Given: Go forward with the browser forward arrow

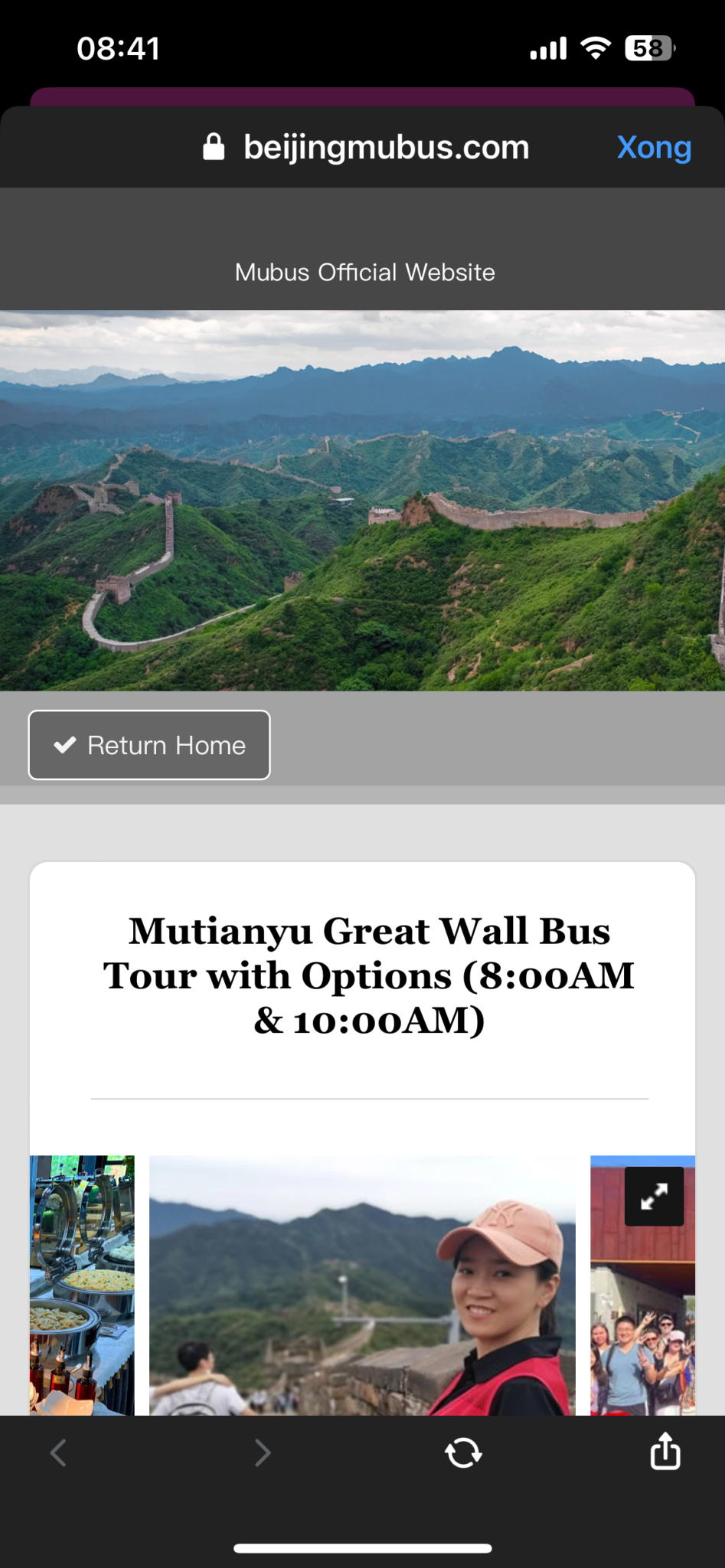Looking at the screenshot, I should point(263,1452).
